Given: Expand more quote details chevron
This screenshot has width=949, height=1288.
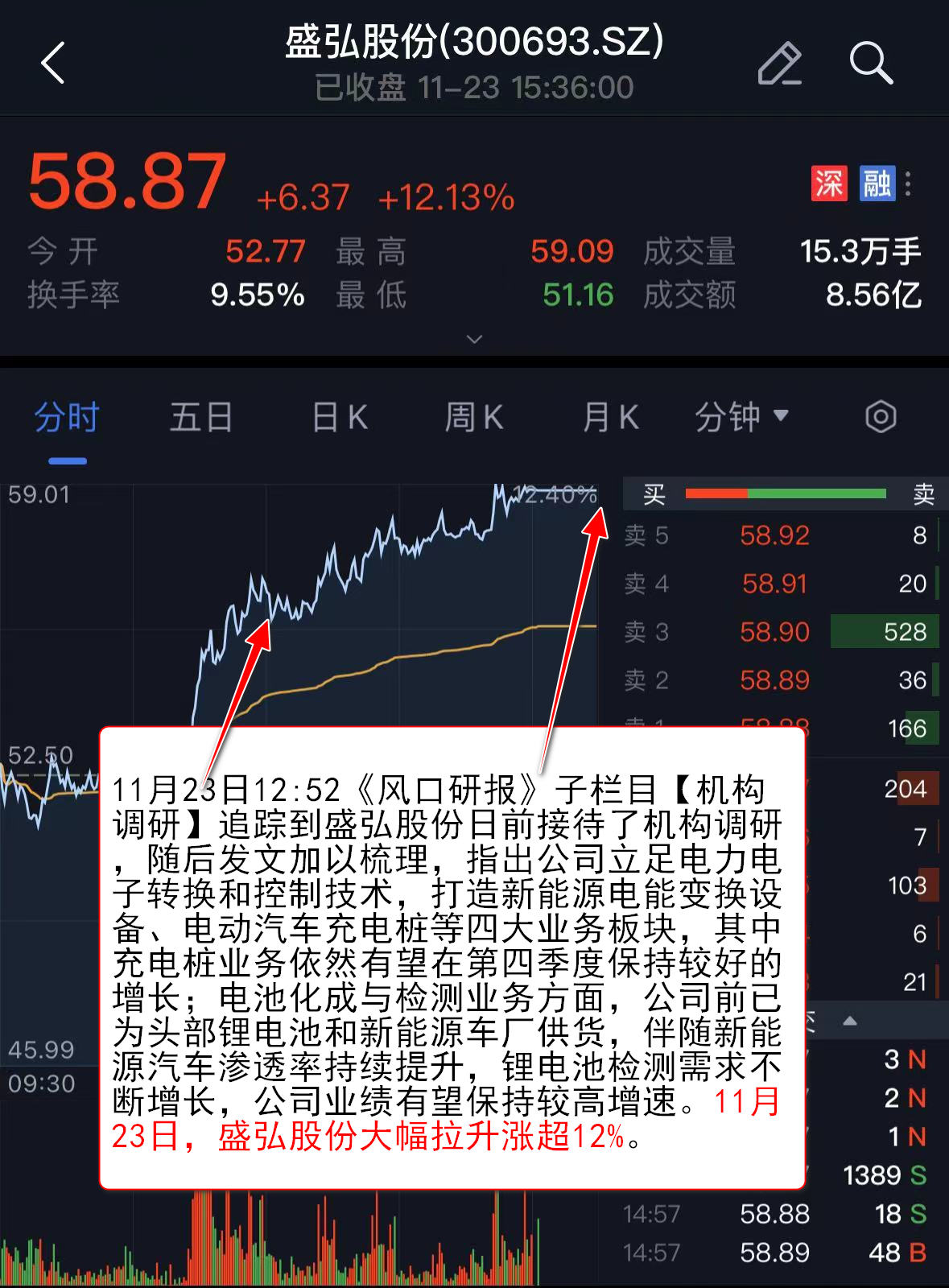Looking at the screenshot, I should coord(475,339).
